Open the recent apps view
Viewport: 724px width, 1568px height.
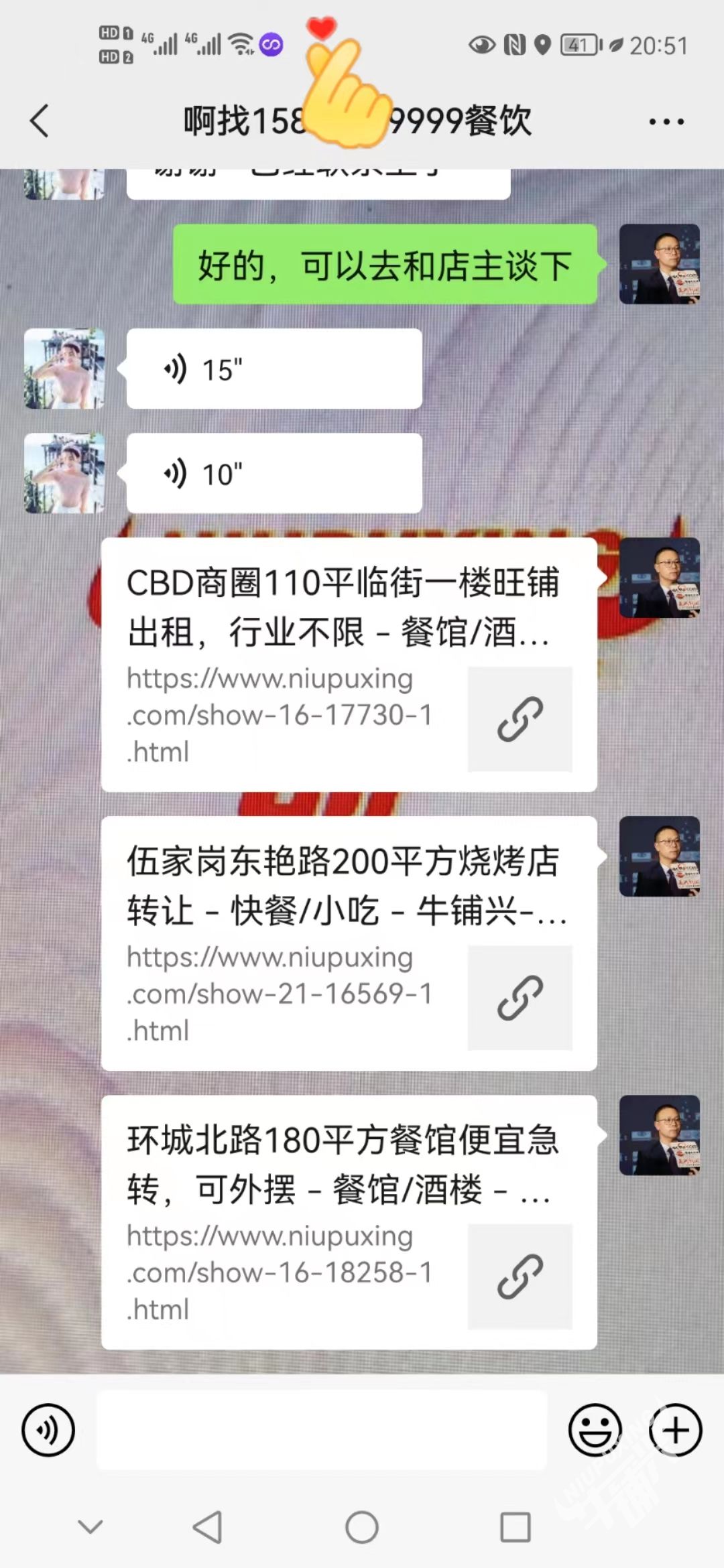coord(516,1528)
